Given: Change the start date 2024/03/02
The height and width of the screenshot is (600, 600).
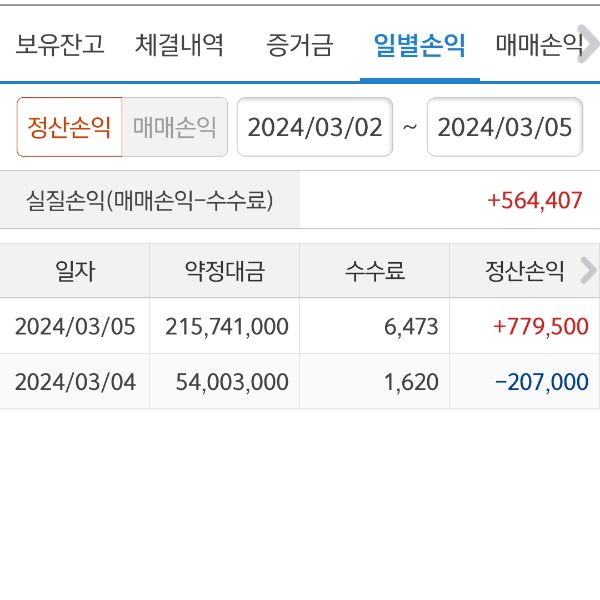Looking at the screenshot, I should click(315, 127).
